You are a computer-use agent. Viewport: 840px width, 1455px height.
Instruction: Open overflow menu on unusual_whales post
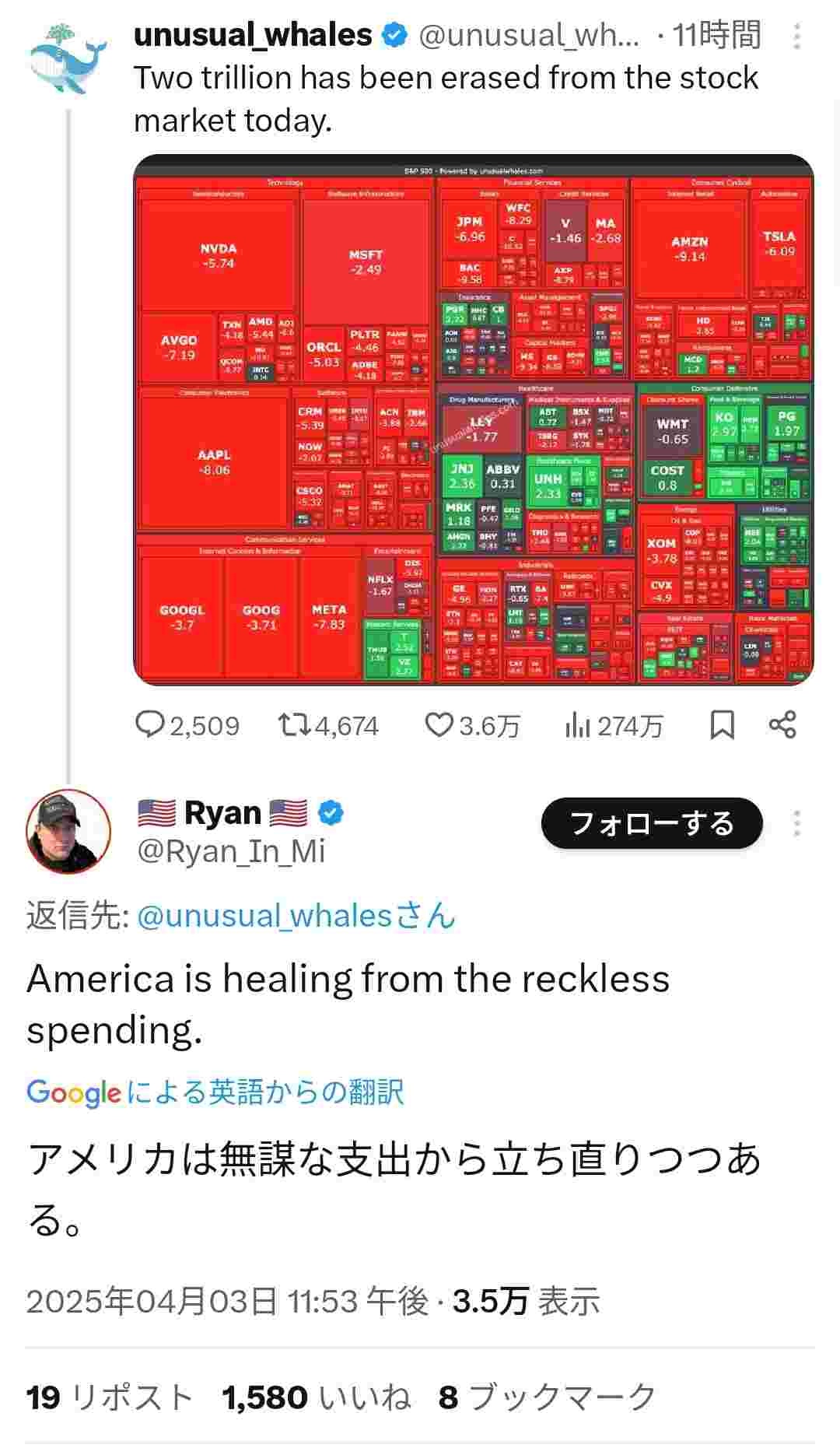coord(796,37)
